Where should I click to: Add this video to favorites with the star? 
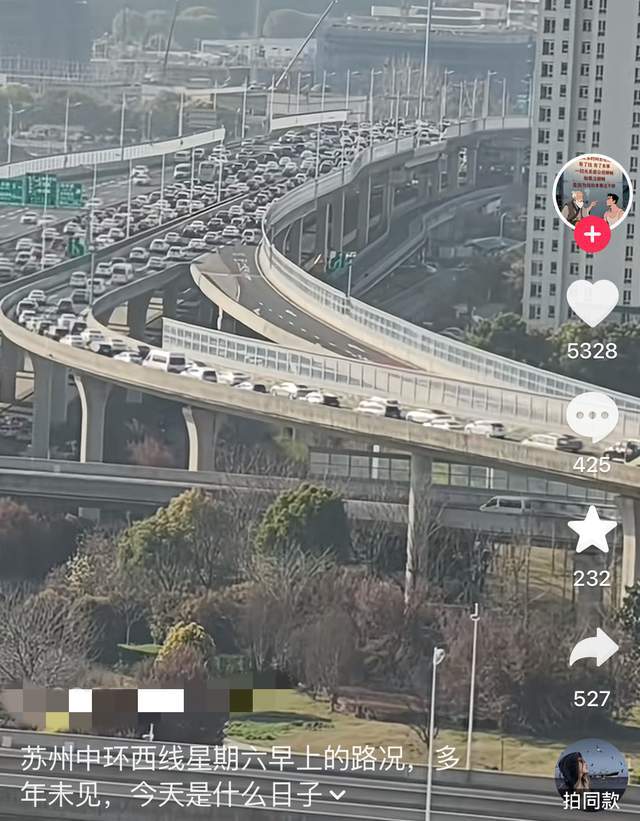[592, 531]
